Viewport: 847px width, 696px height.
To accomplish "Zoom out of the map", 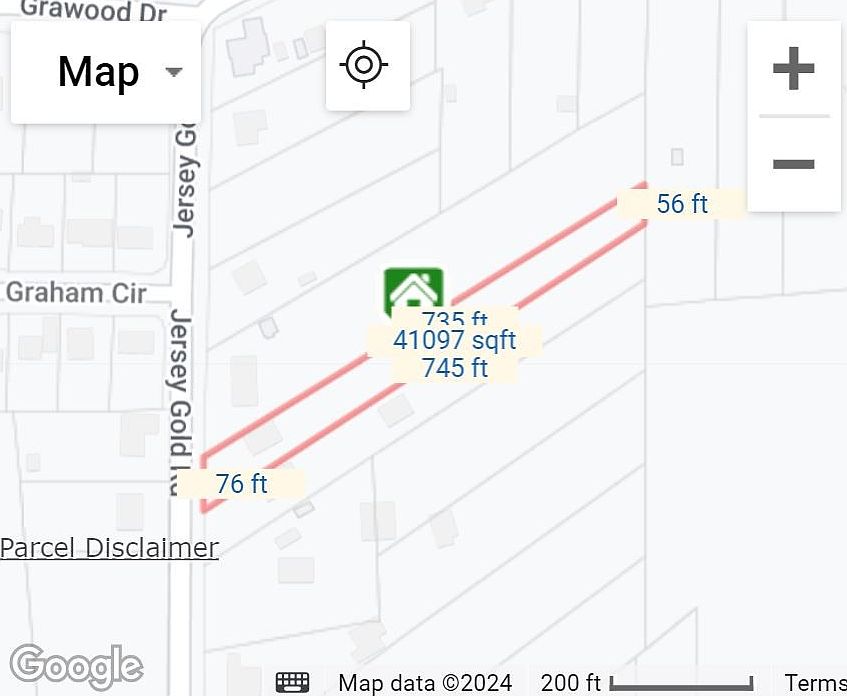I will (x=793, y=164).
